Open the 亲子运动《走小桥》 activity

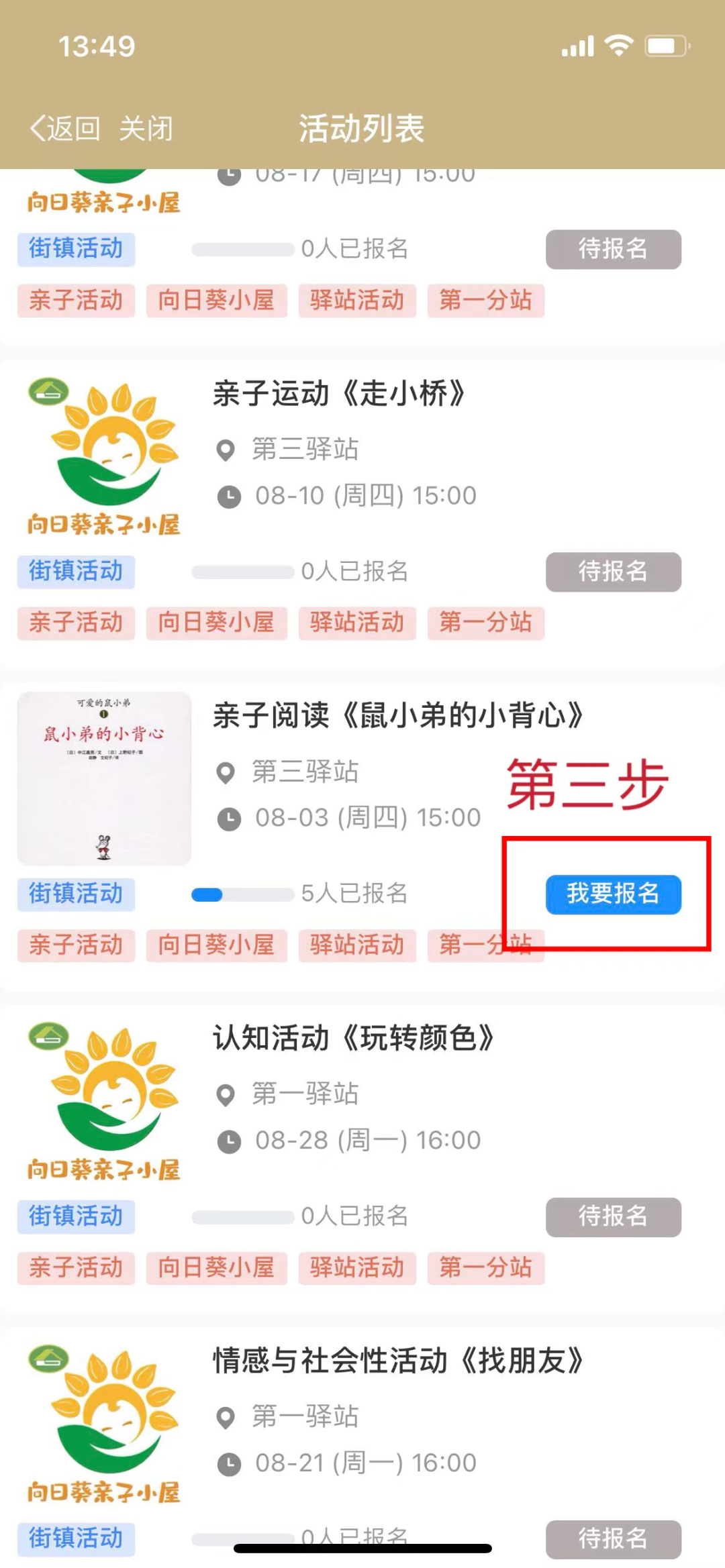coord(338,393)
